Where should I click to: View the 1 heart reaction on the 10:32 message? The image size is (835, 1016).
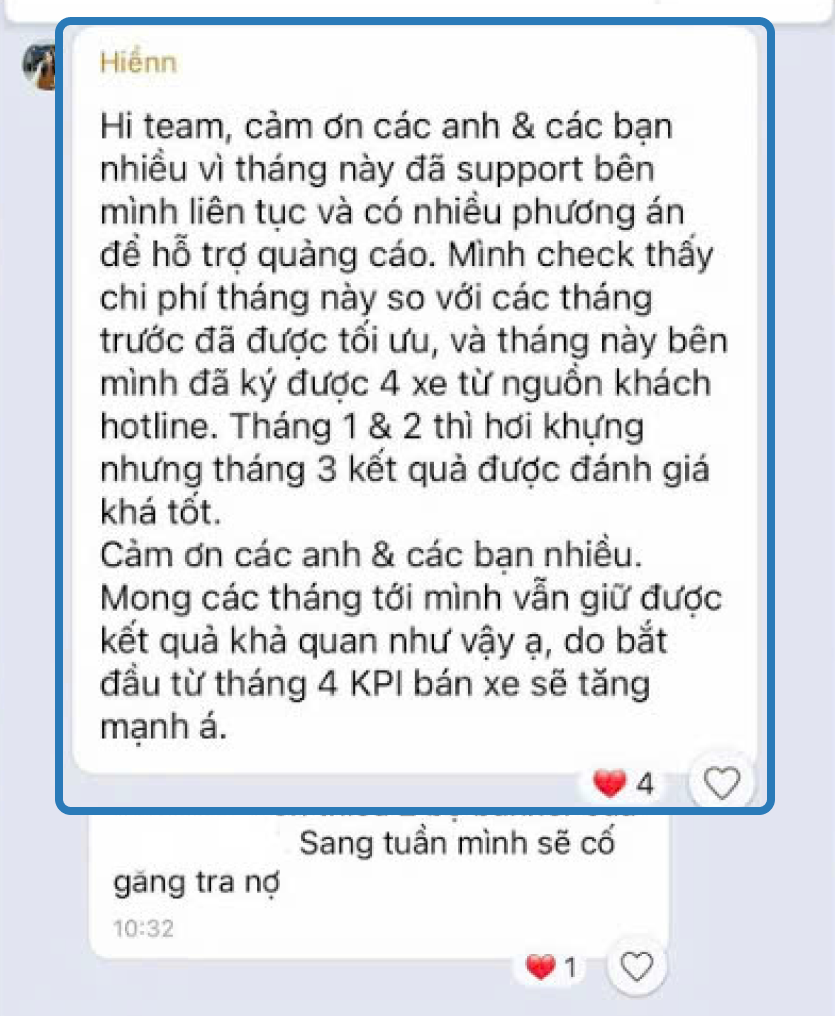coord(552,967)
